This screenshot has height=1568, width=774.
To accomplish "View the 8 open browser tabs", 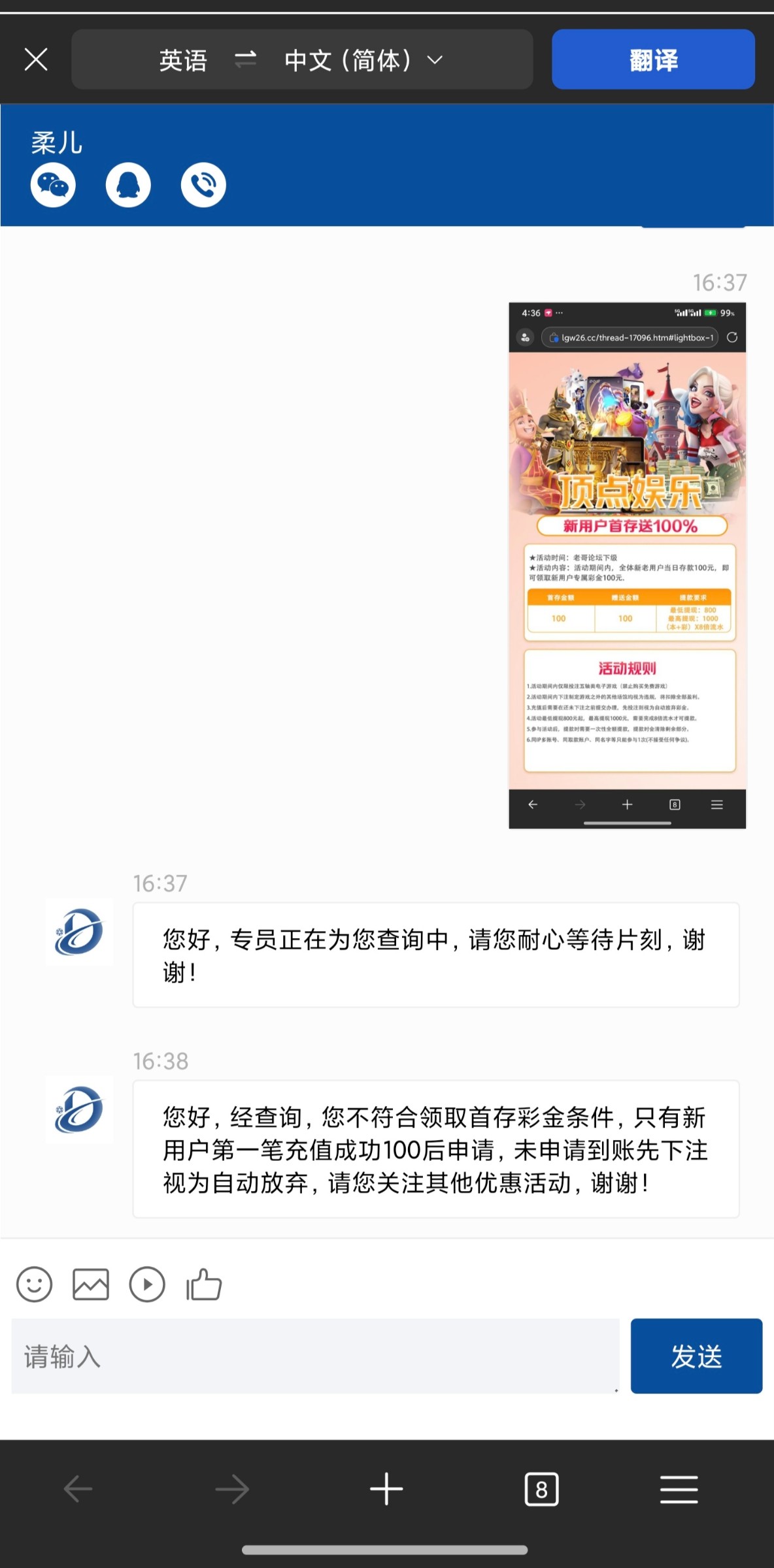I will click(x=541, y=1490).
